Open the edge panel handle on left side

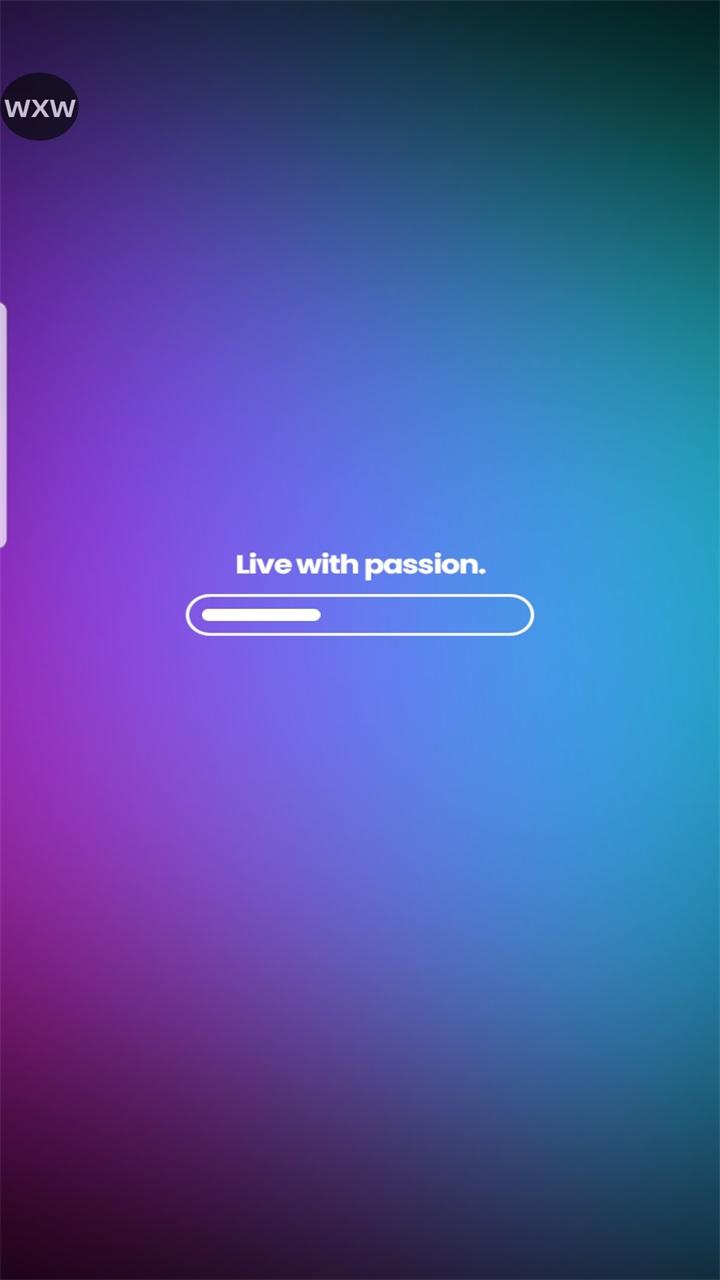pyautogui.click(x=3, y=425)
